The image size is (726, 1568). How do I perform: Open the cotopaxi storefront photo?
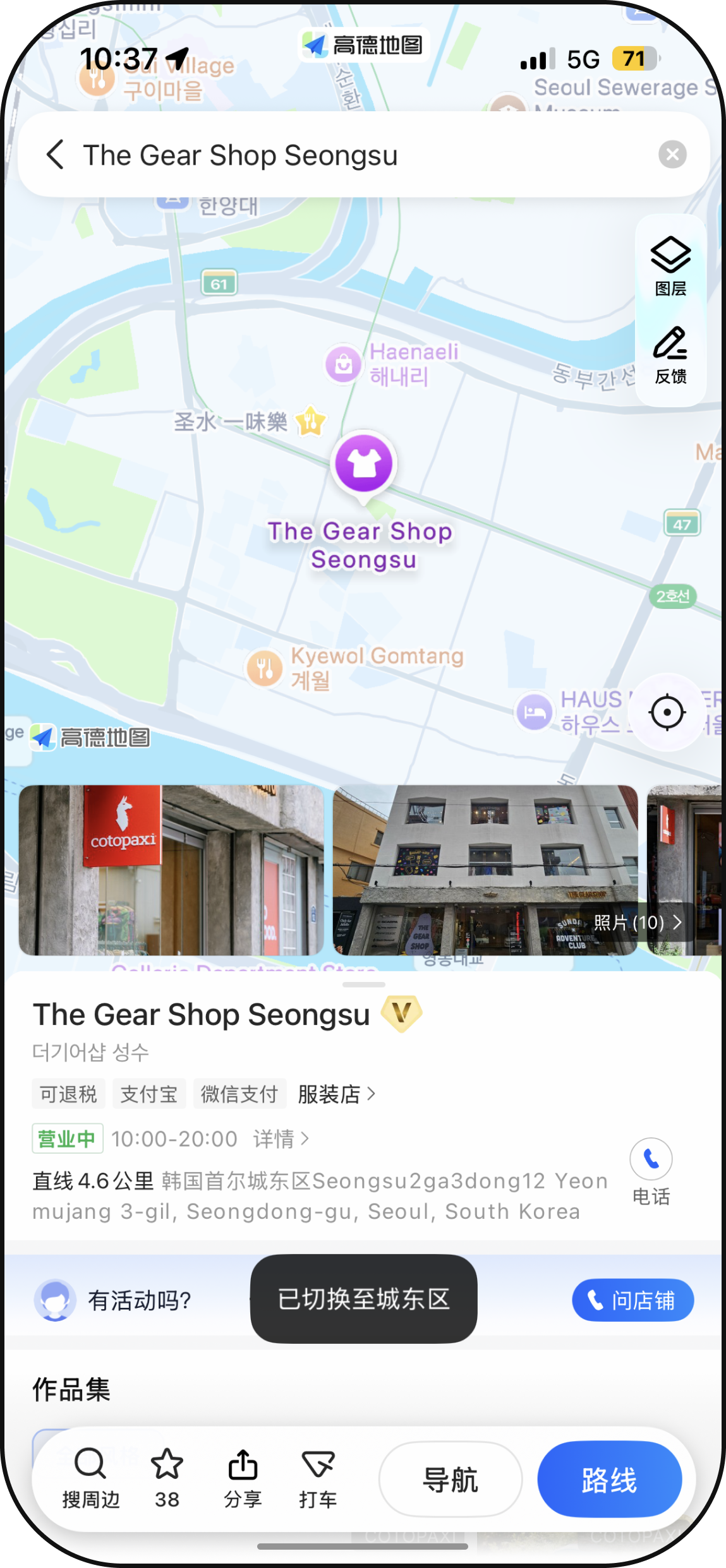click(171, 870)
